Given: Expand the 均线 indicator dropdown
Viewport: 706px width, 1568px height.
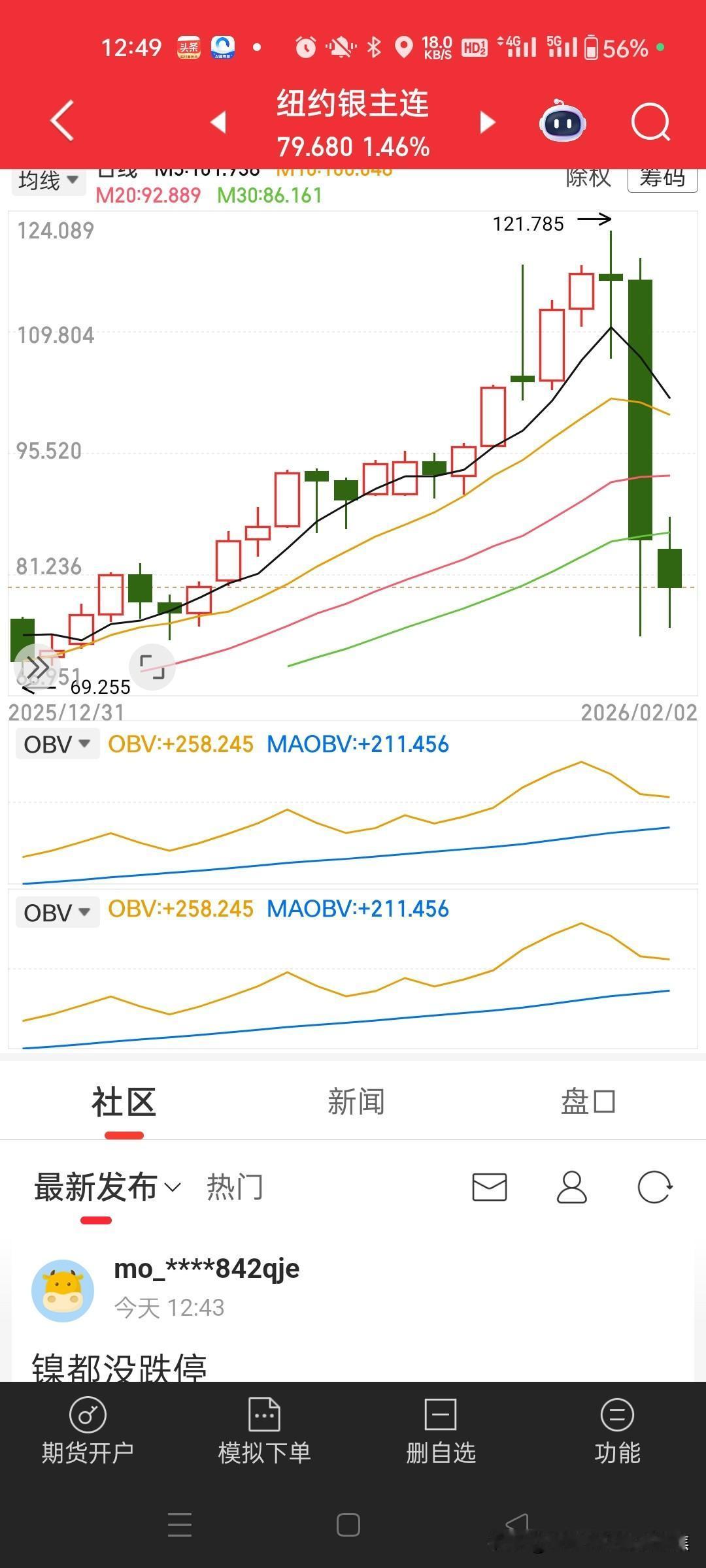Looking at the screenshot, I should (48, 180).
